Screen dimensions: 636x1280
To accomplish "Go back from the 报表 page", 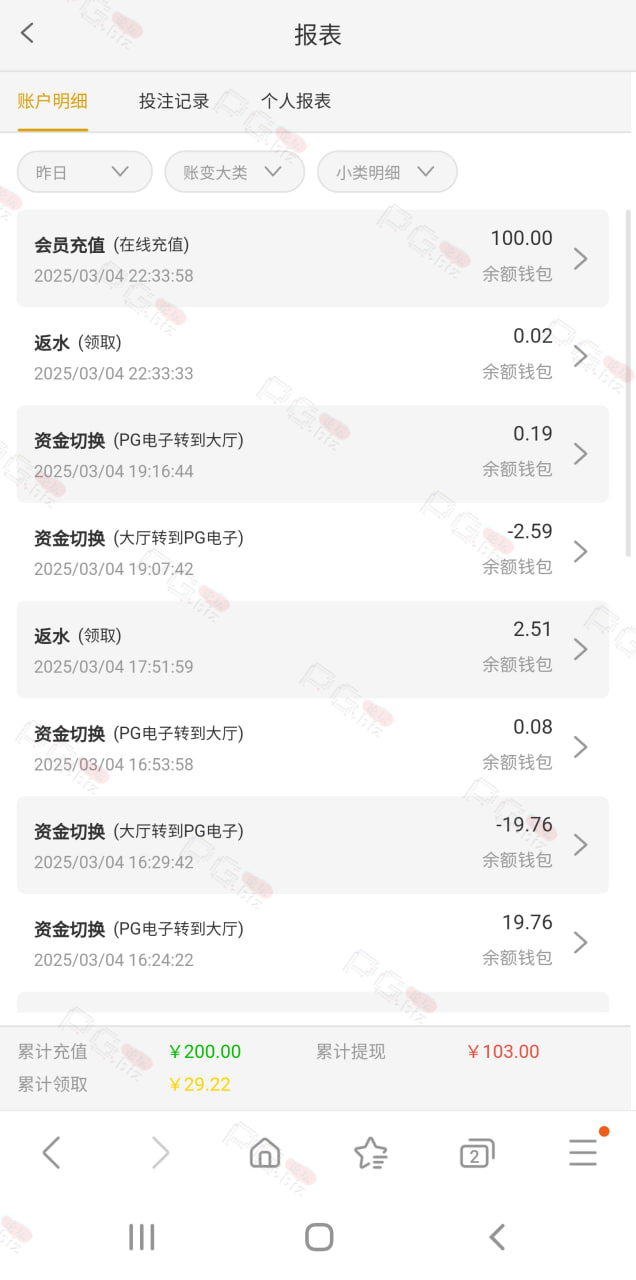I will [28, 33].
